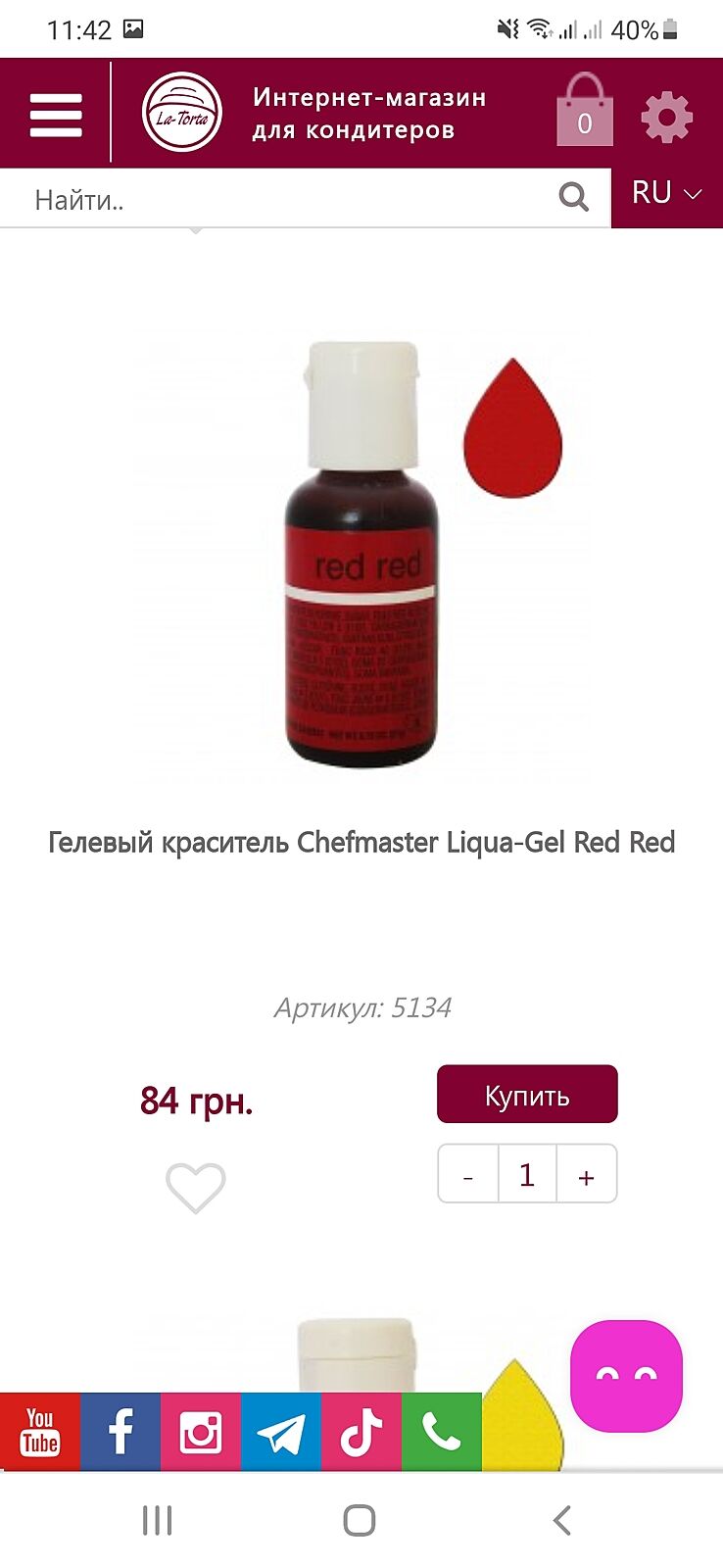Focus the Найти search field
The height and width of the screenshot is (1568, 723).
284,199
